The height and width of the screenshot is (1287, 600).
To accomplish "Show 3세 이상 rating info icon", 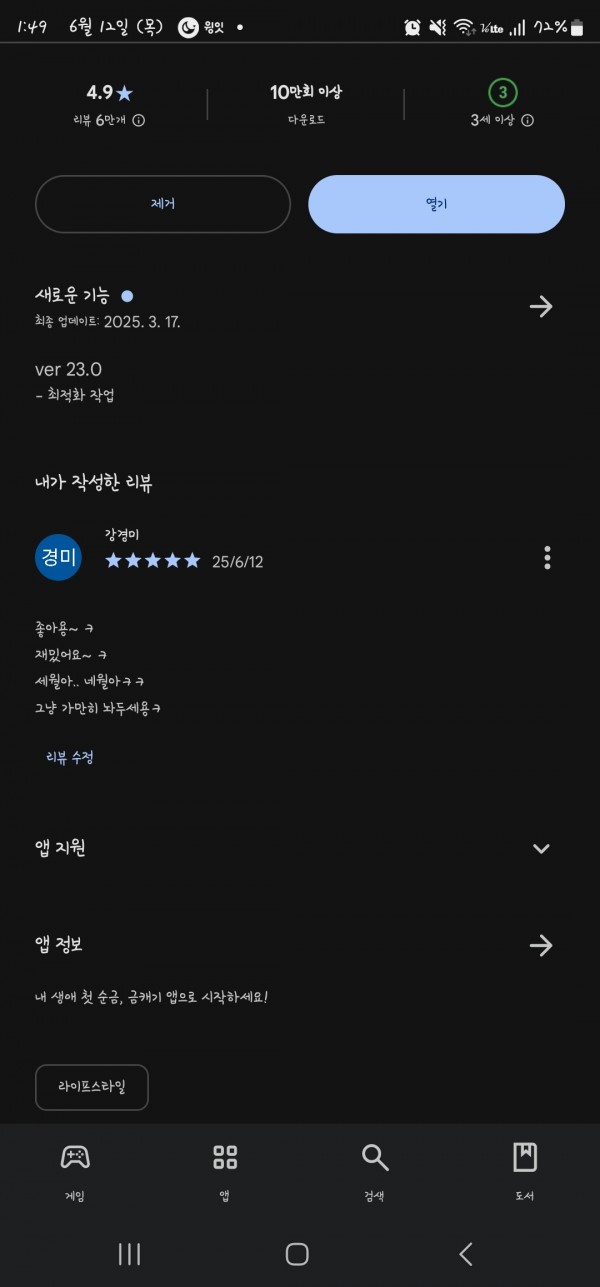I will tap(527, 120).
